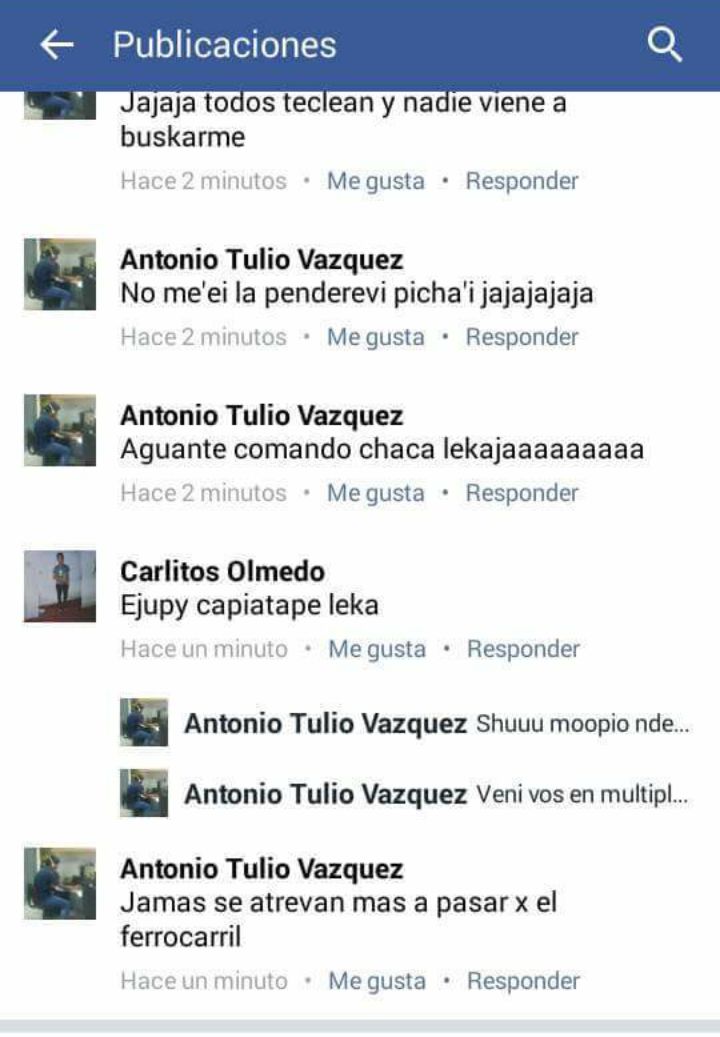Expand the 'Veni vos en multipl...' reply
The image size is (720, 1037).
pyautogui.click(x=582, y=795)
